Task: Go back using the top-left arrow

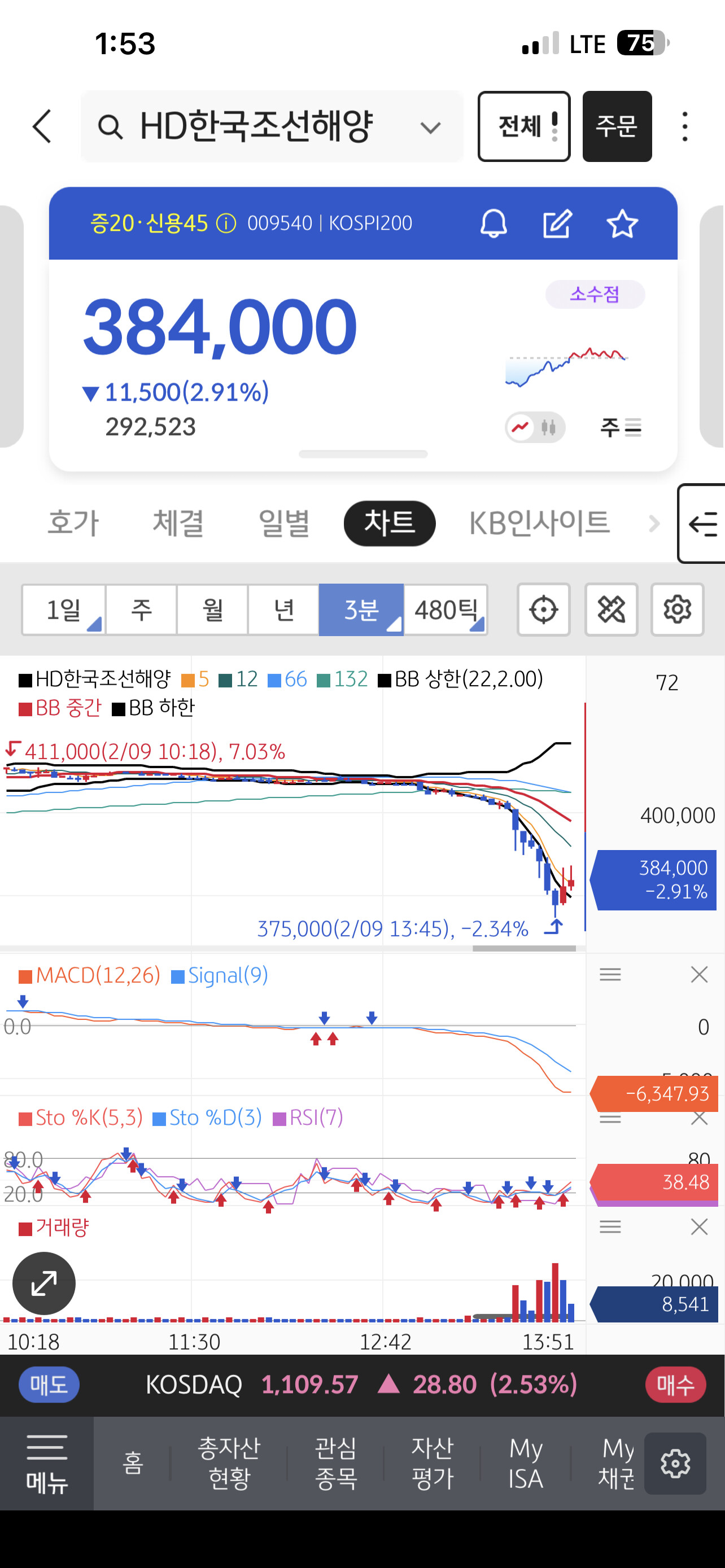Action: pos(42,126)
